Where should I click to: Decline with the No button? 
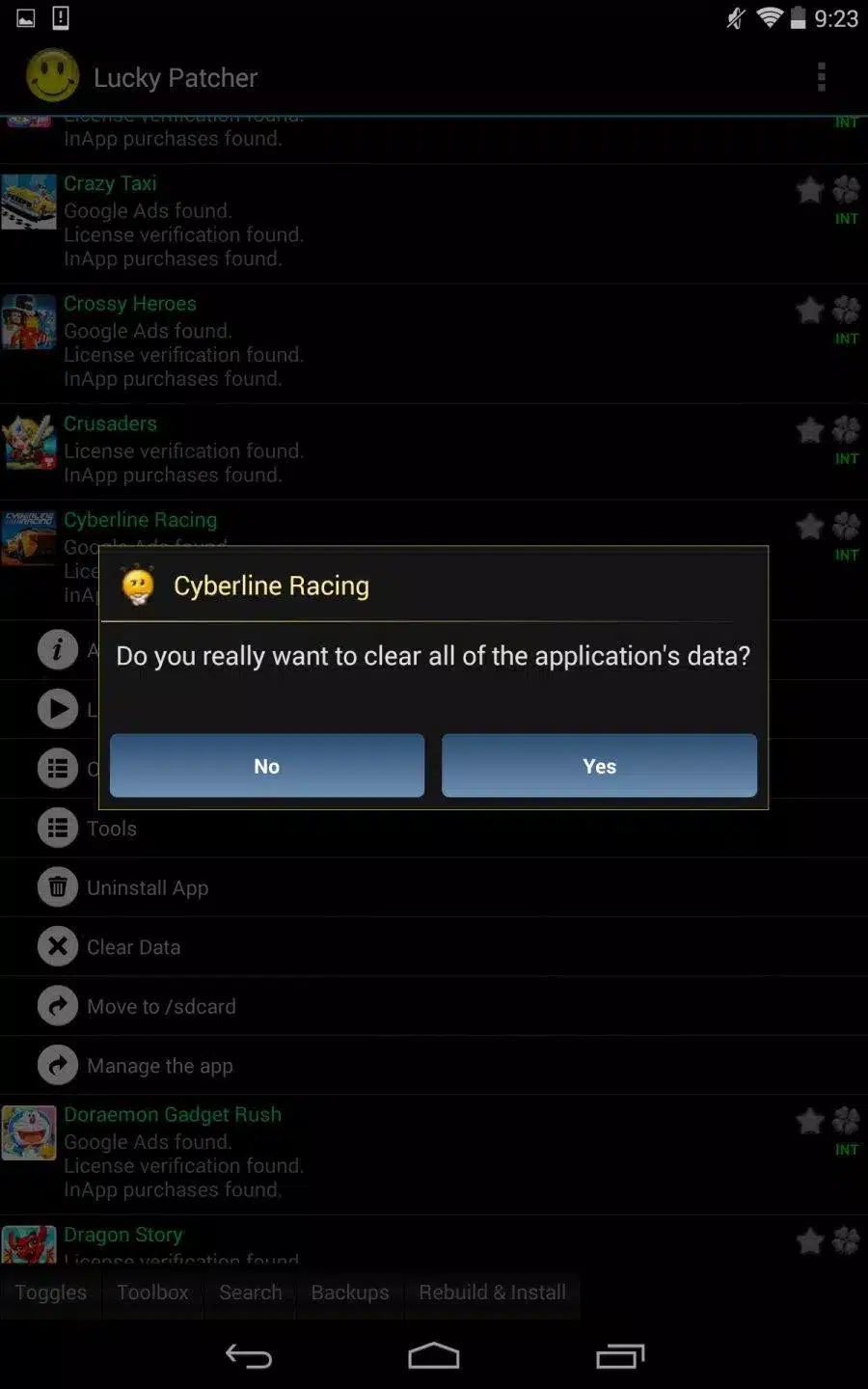pyautogui.click(x=267, y=766)
